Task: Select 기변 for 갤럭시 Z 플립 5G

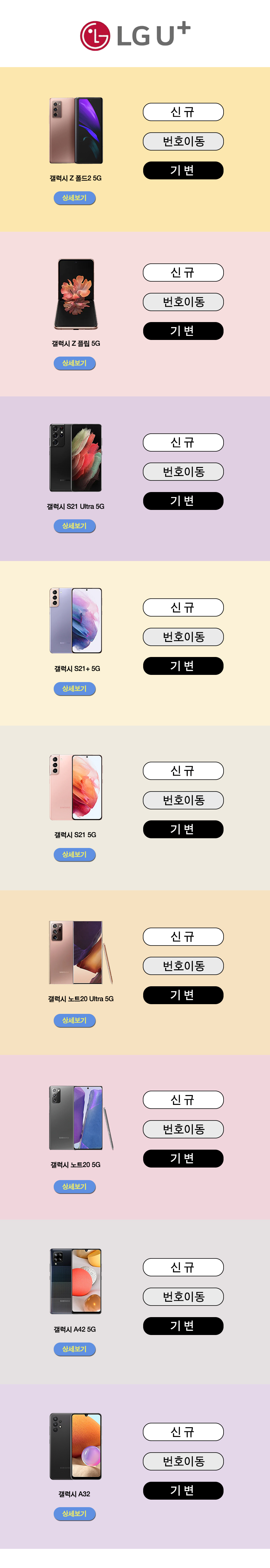Action: tap(183, 331)
